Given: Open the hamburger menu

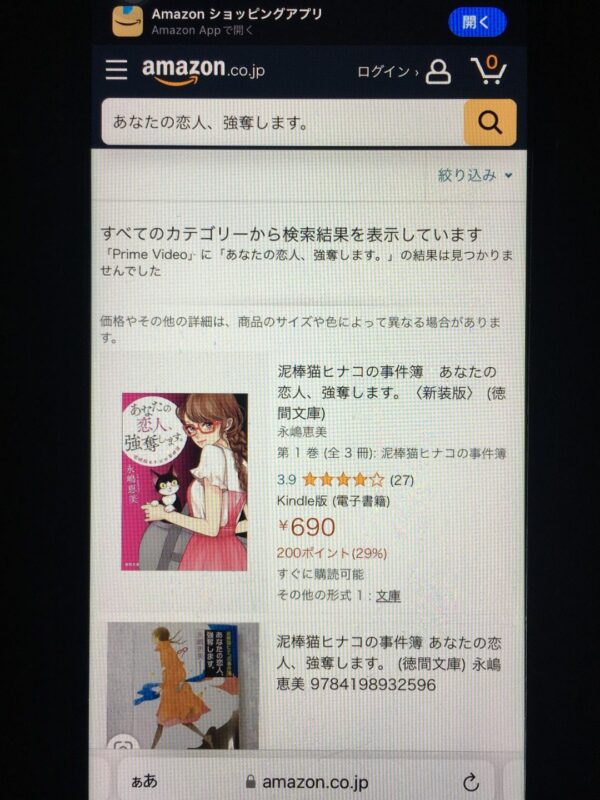Looking at the screenshot, I should click(117, 70).
